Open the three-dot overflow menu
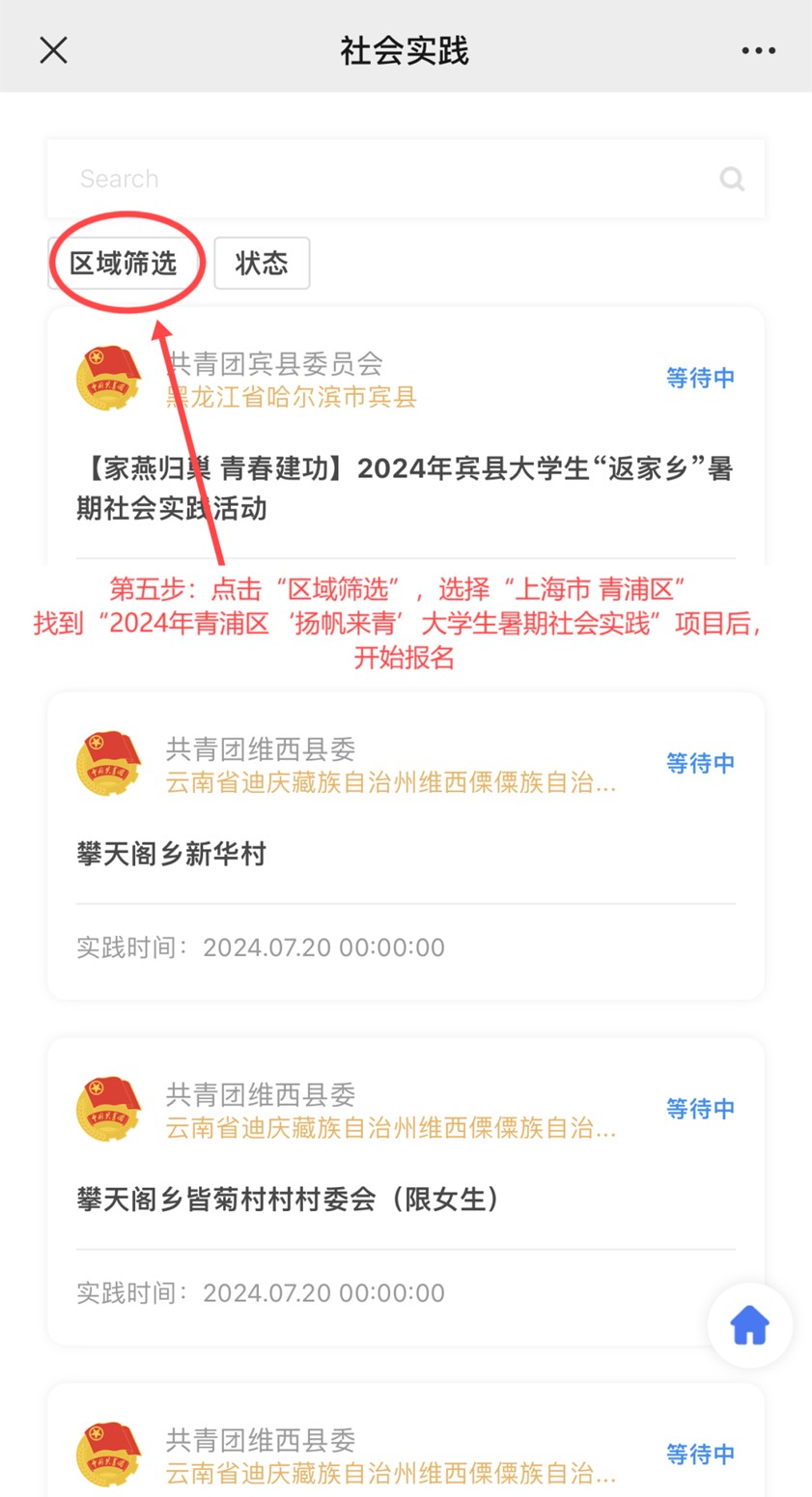This screenshot has height=1497, width=812. tap(758, 50)
